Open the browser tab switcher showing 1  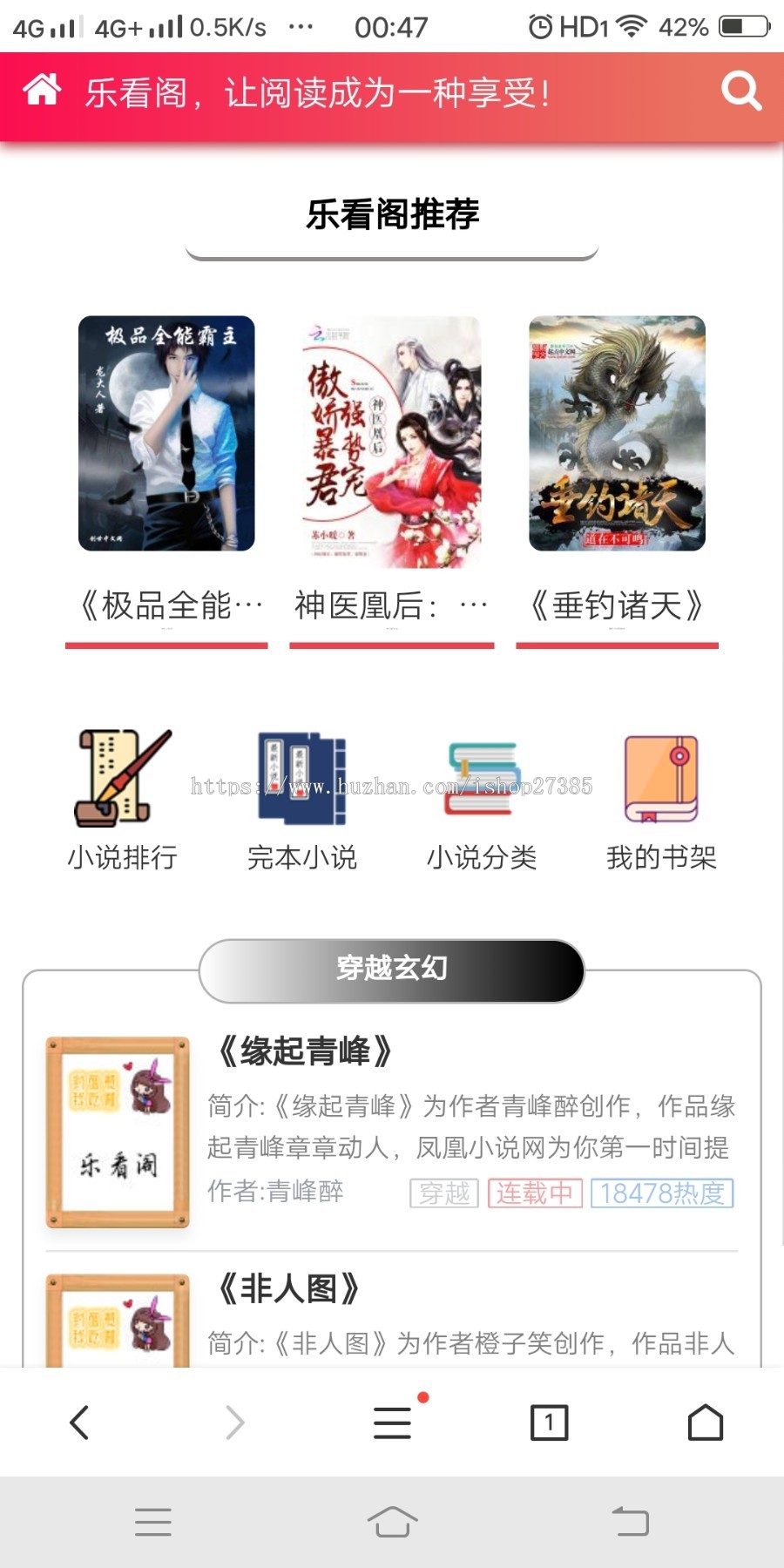coord(549,1421)
